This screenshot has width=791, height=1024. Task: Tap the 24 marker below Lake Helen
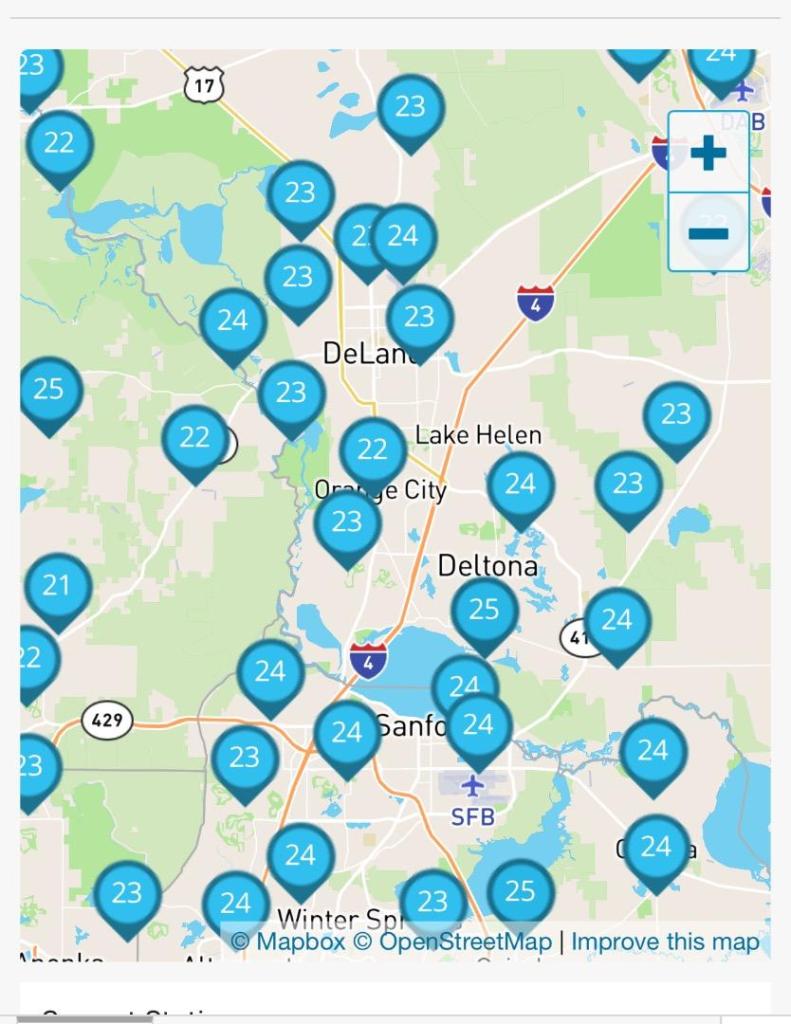pos(520,485)
